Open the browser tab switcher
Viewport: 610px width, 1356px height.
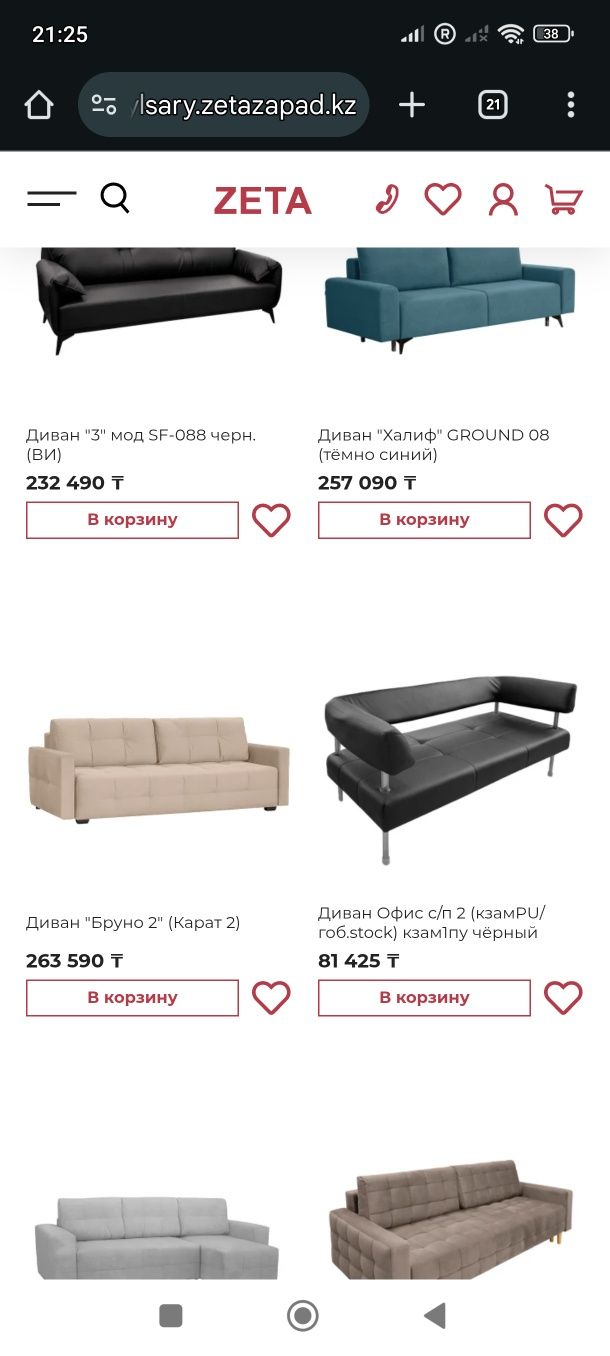pos(492,105)
